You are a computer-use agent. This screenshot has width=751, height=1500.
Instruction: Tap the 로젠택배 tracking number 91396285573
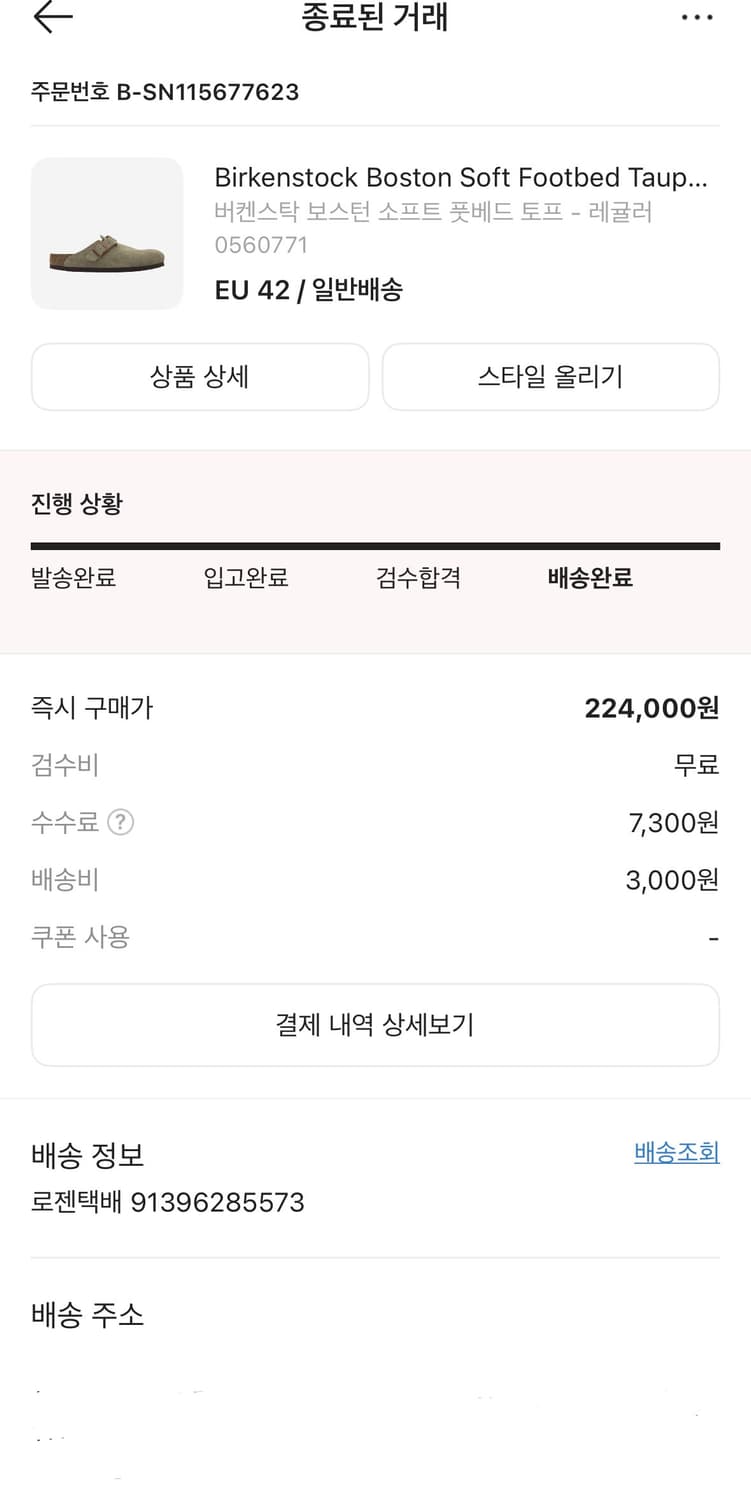pyautogui.click(x=167, y=1202)
